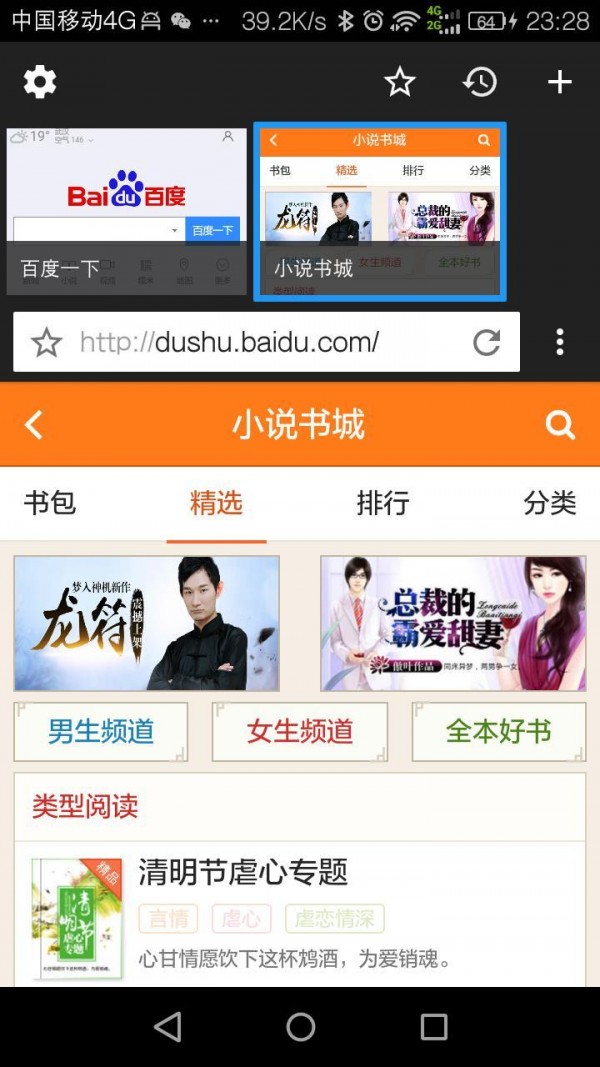Open browsing history clock icon
Image resolution: width=600 pixels, height=1067 pixels.
pos(480,82)
